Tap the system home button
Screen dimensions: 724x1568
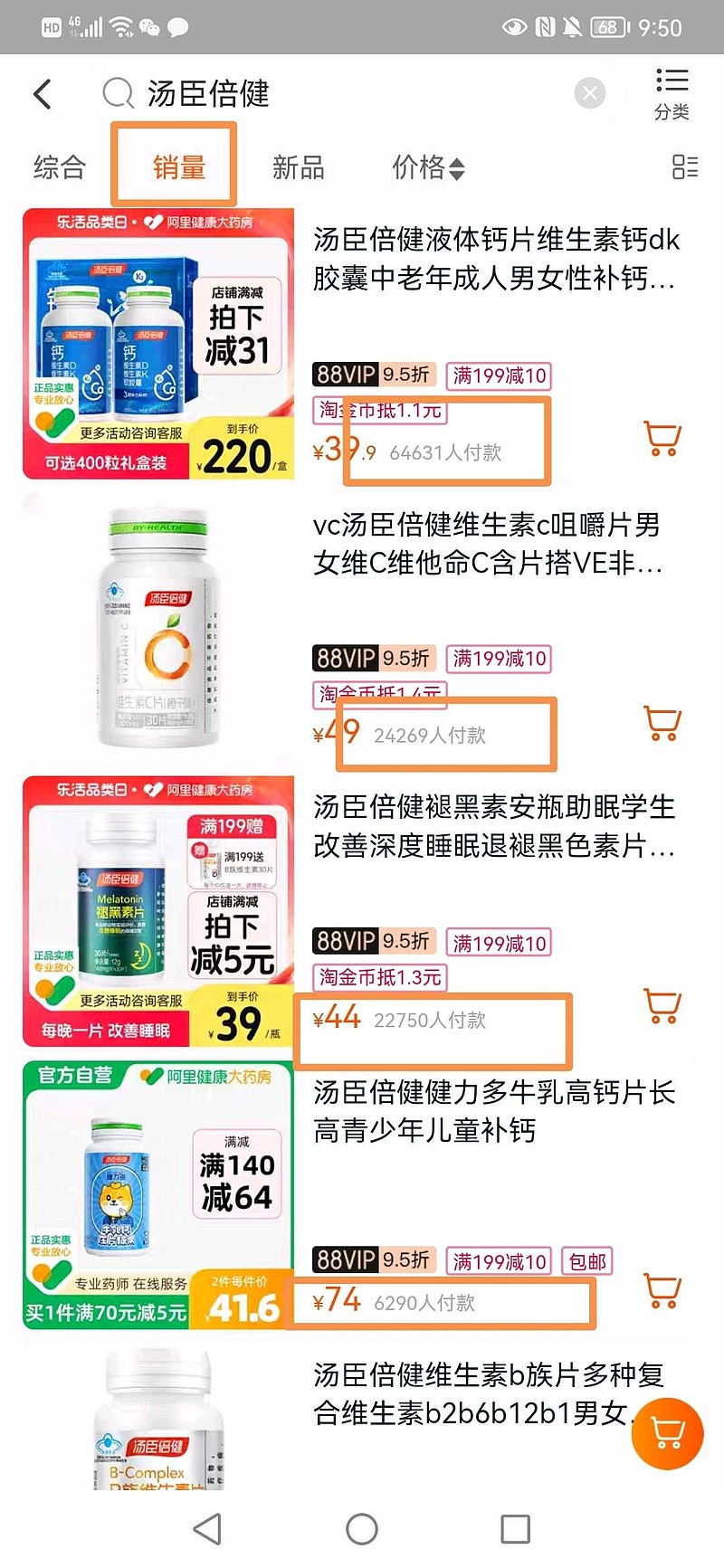362,1529
